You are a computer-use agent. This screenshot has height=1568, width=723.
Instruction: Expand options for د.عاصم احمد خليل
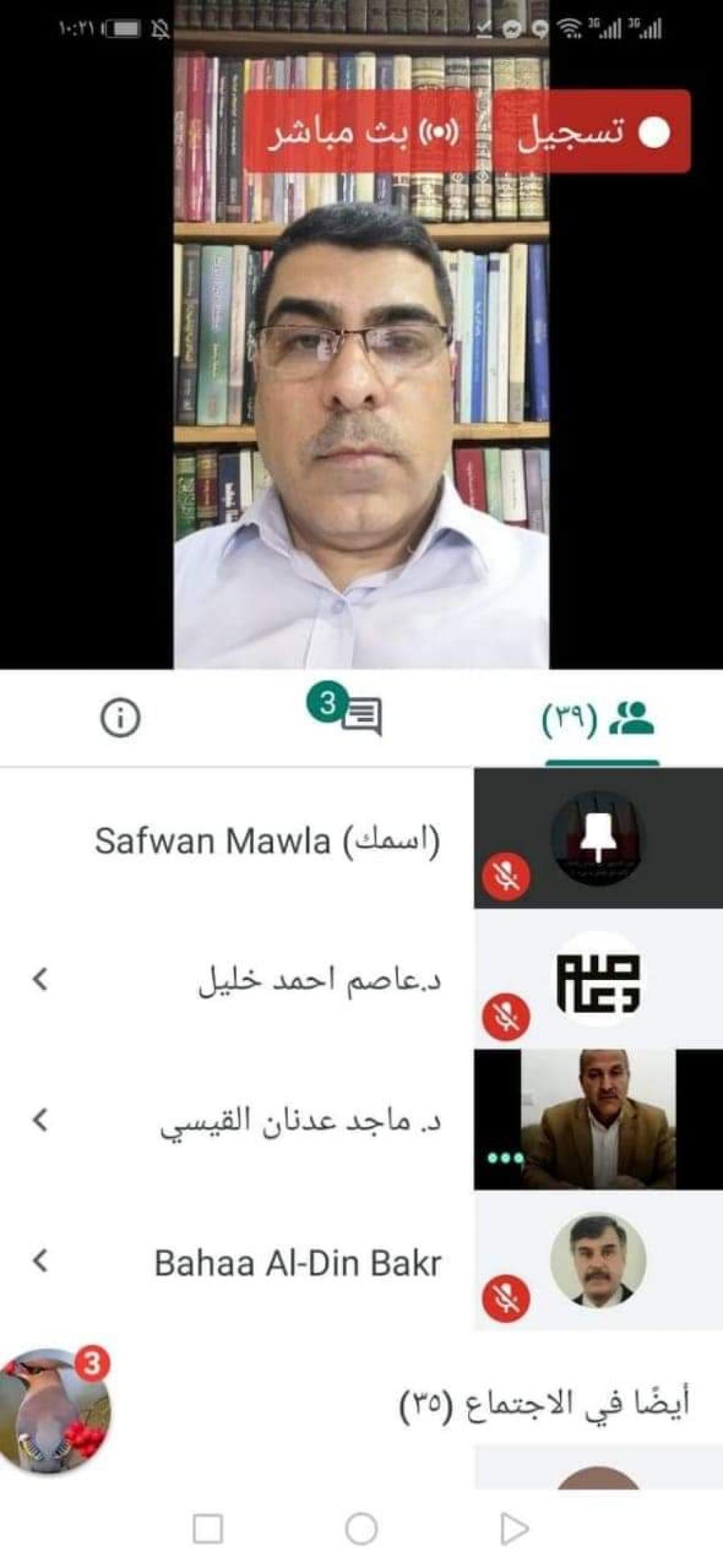[41, 979]
